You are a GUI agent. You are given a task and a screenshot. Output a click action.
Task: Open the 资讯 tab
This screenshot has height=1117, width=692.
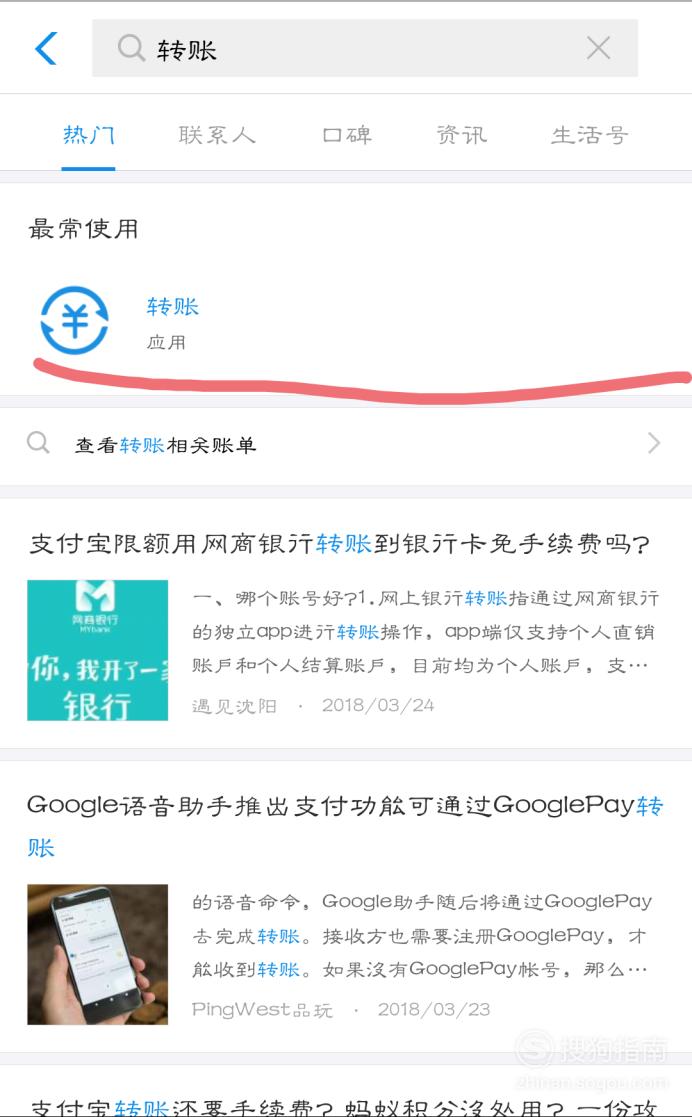coord(462,135)
